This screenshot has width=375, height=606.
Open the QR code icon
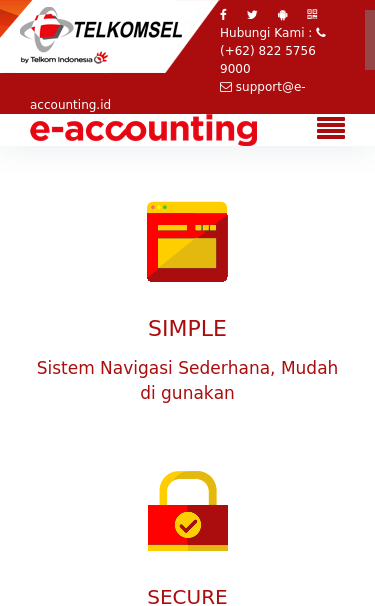[x=312, y=14]
